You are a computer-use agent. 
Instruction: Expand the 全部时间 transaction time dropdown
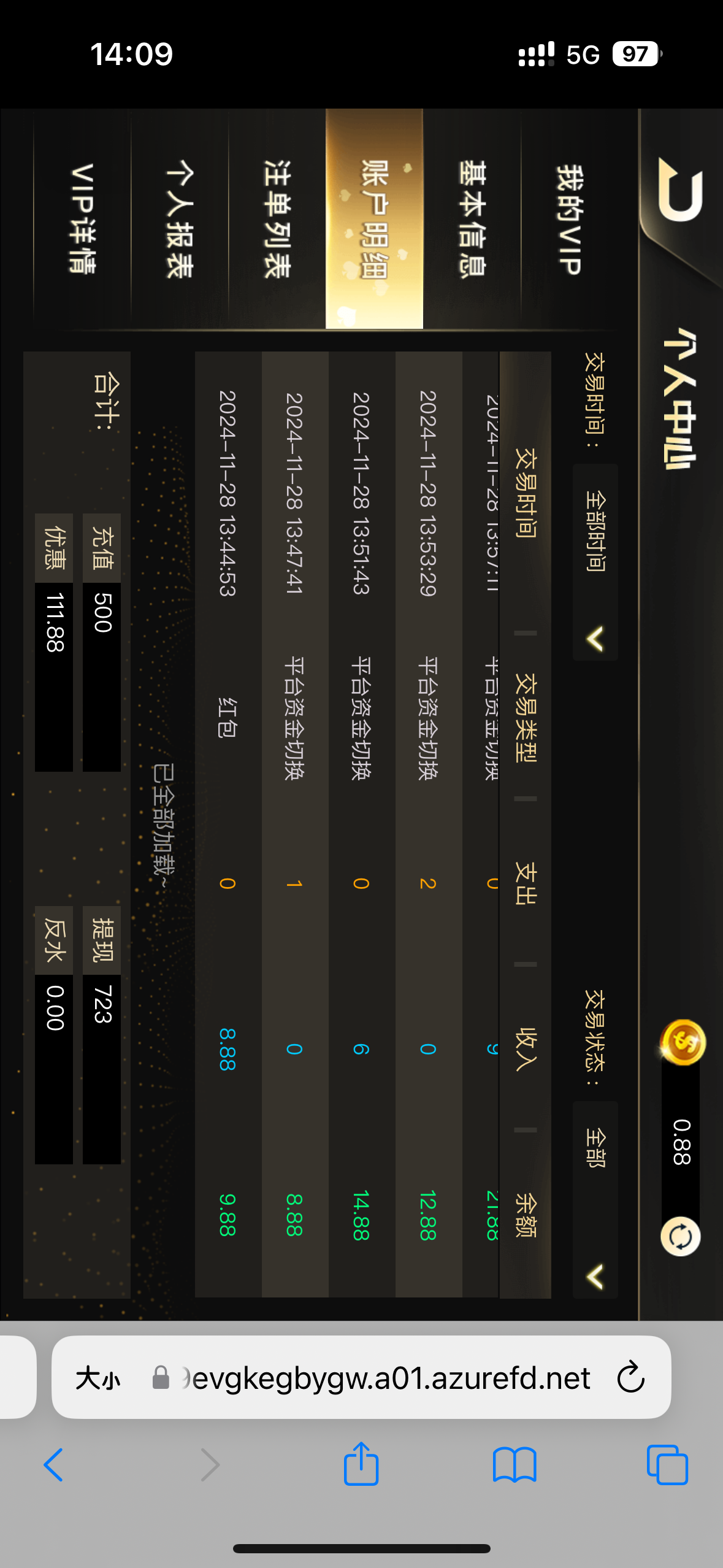pyautogui.click(x=595, y=561)
